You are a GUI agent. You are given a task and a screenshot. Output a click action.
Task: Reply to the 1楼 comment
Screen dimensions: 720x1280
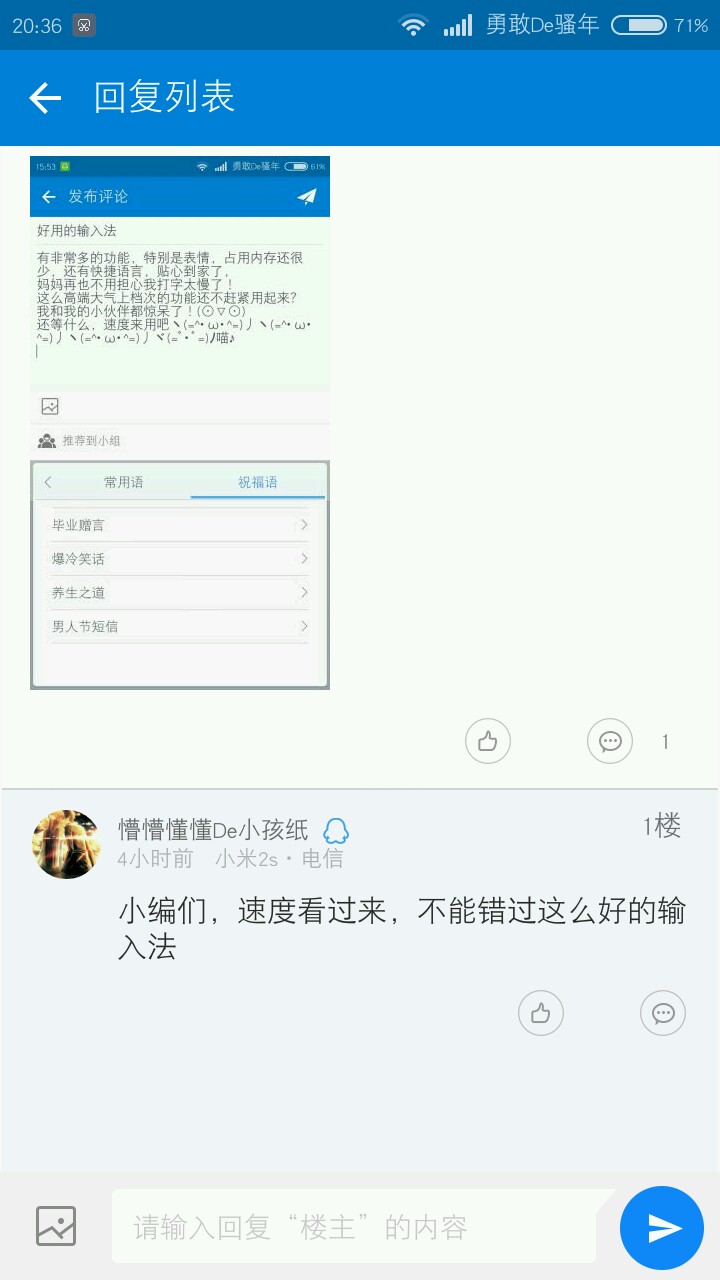pyautogui.click(x=663, y=1013)
